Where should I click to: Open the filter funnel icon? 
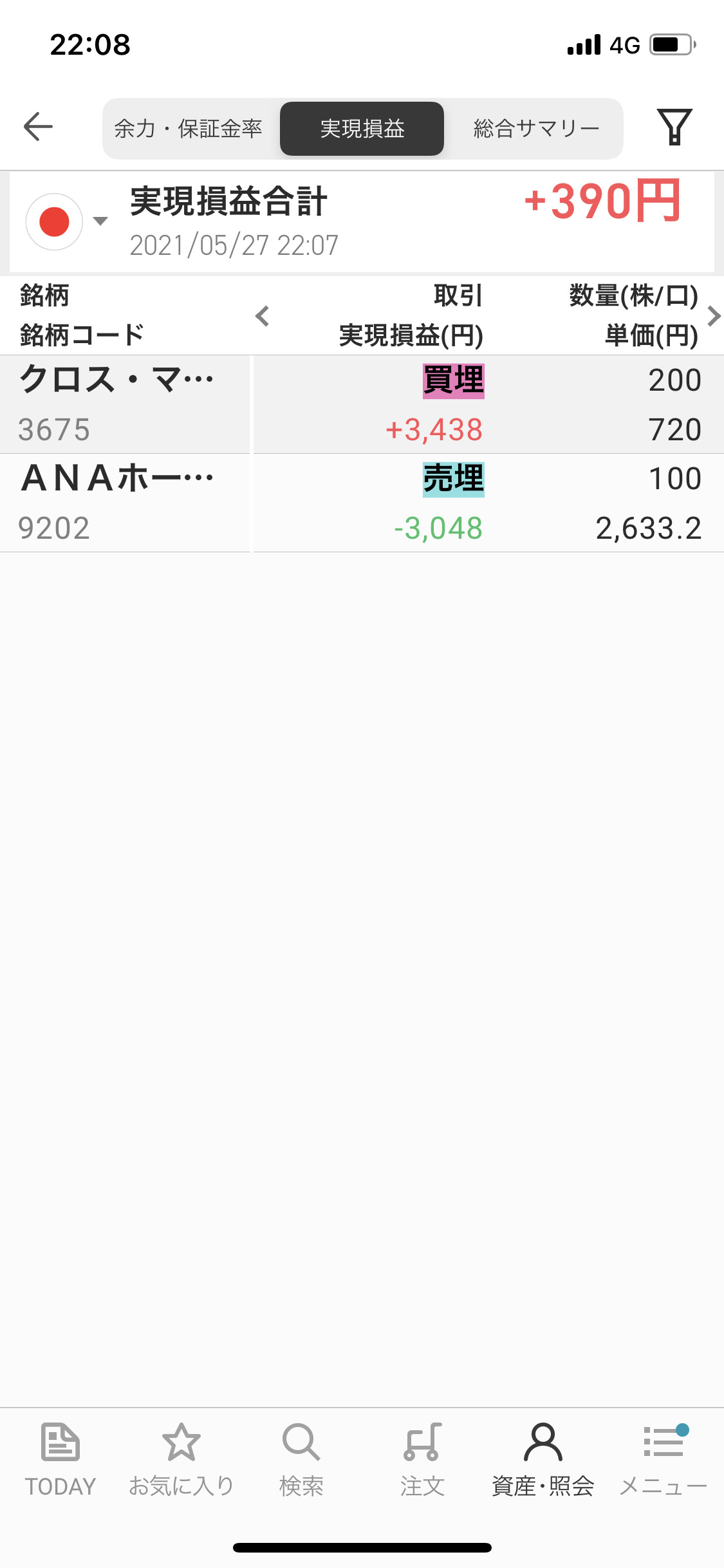click(674, 127)
